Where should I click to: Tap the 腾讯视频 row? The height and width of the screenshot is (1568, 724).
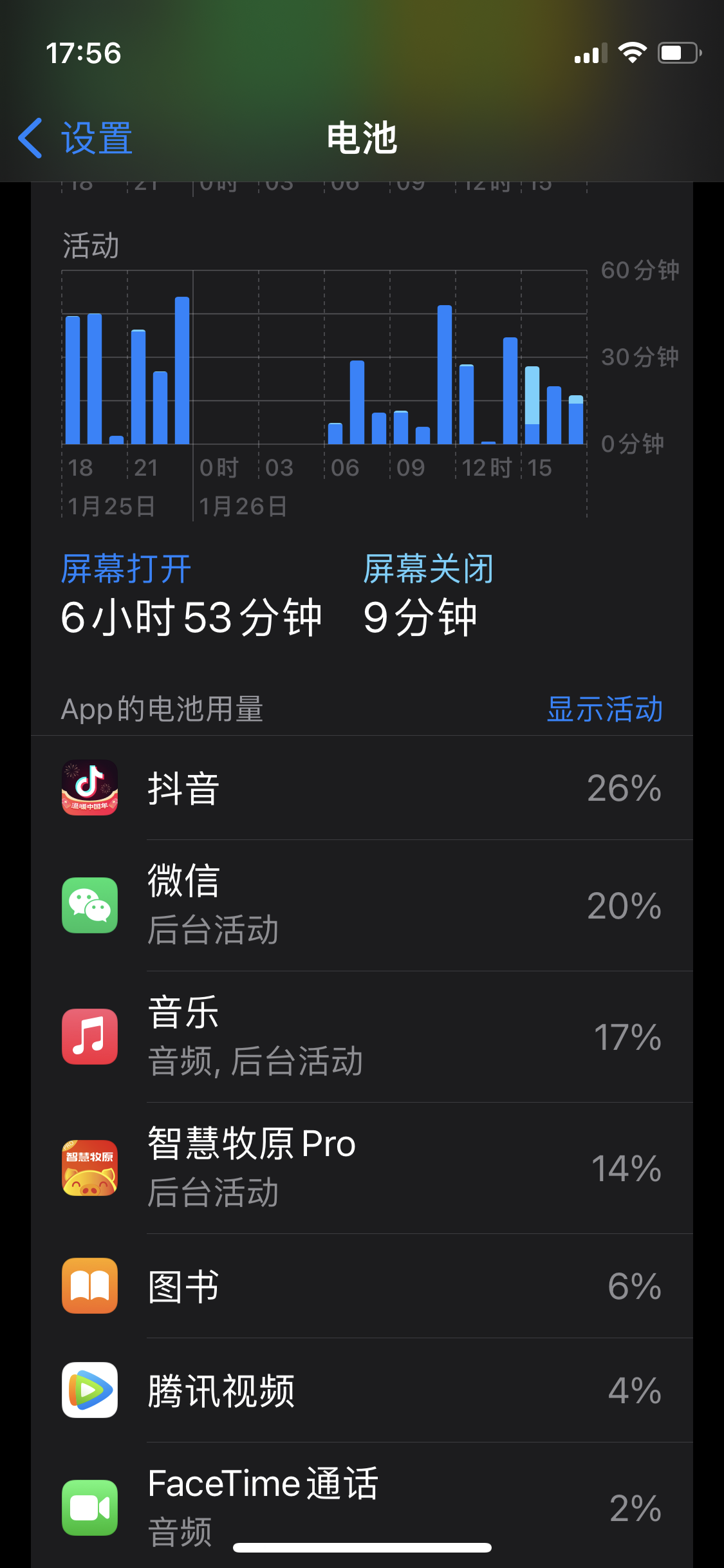362,1390
